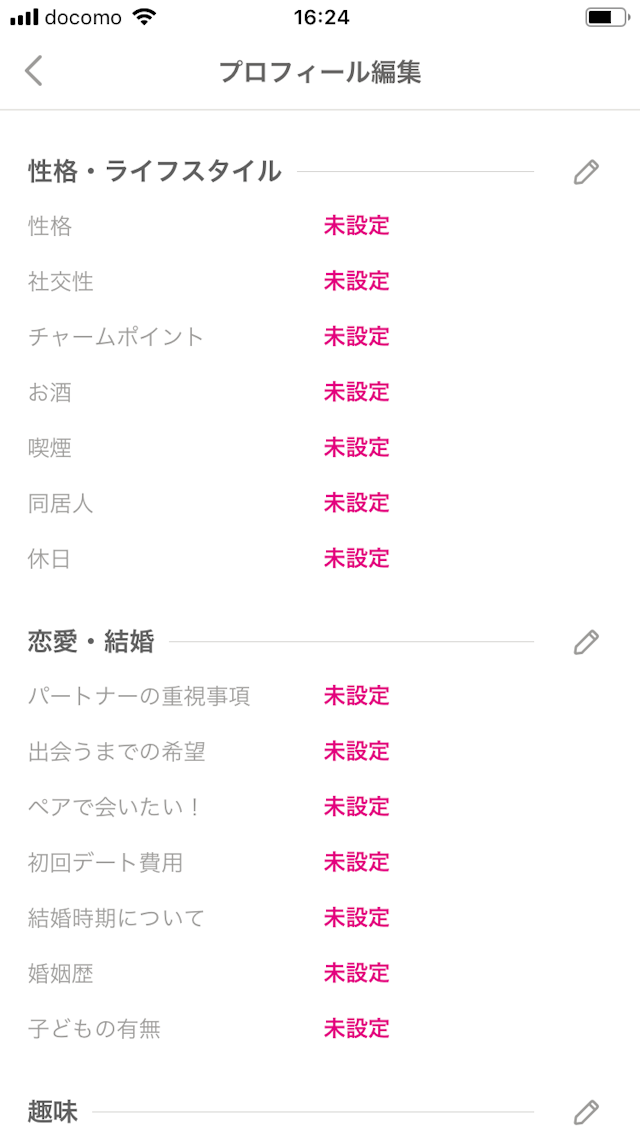Edit the 性格・ライフスタイル section
Viewport: 640px width, 1138px height.
tap(586, 172)
